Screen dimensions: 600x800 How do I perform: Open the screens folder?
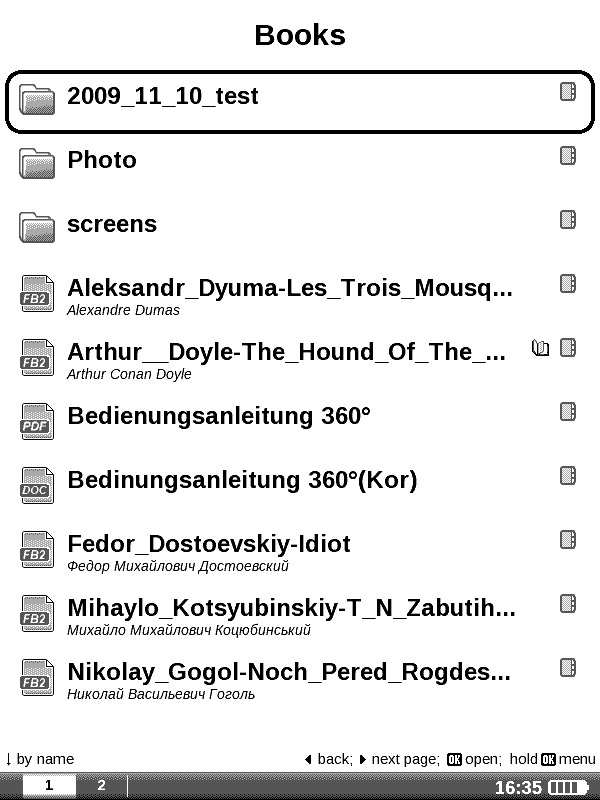click(x=112, y=225)
